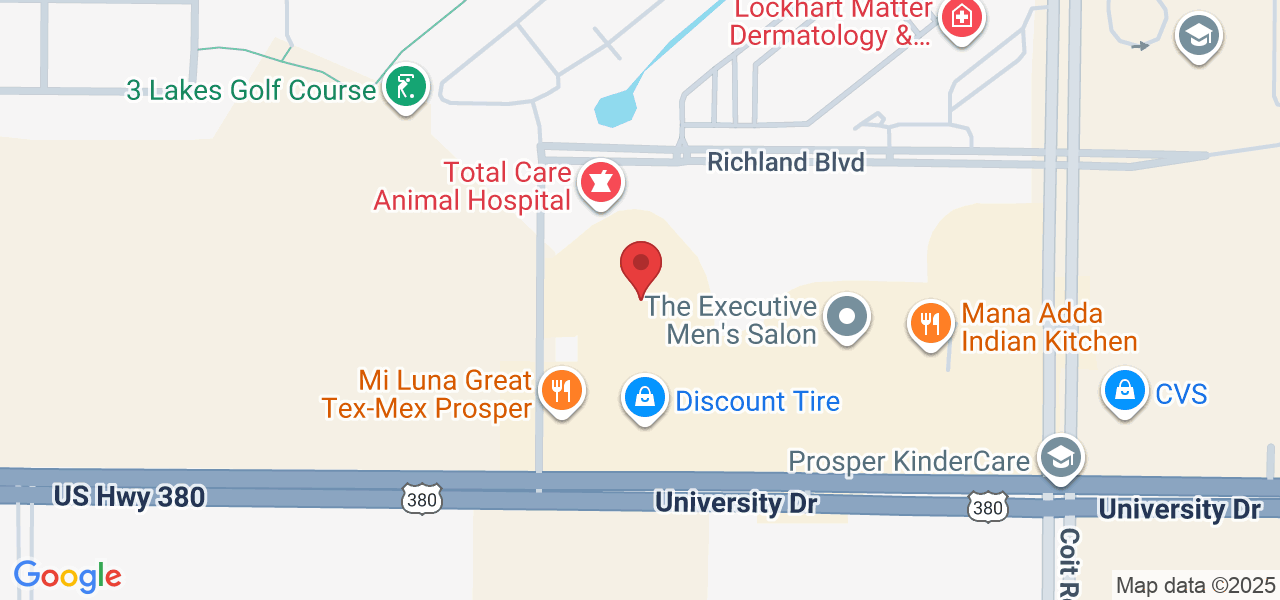Open the CVS store marker
The width and height of the screenshot is (1280, 600).
coord(1125,392)
